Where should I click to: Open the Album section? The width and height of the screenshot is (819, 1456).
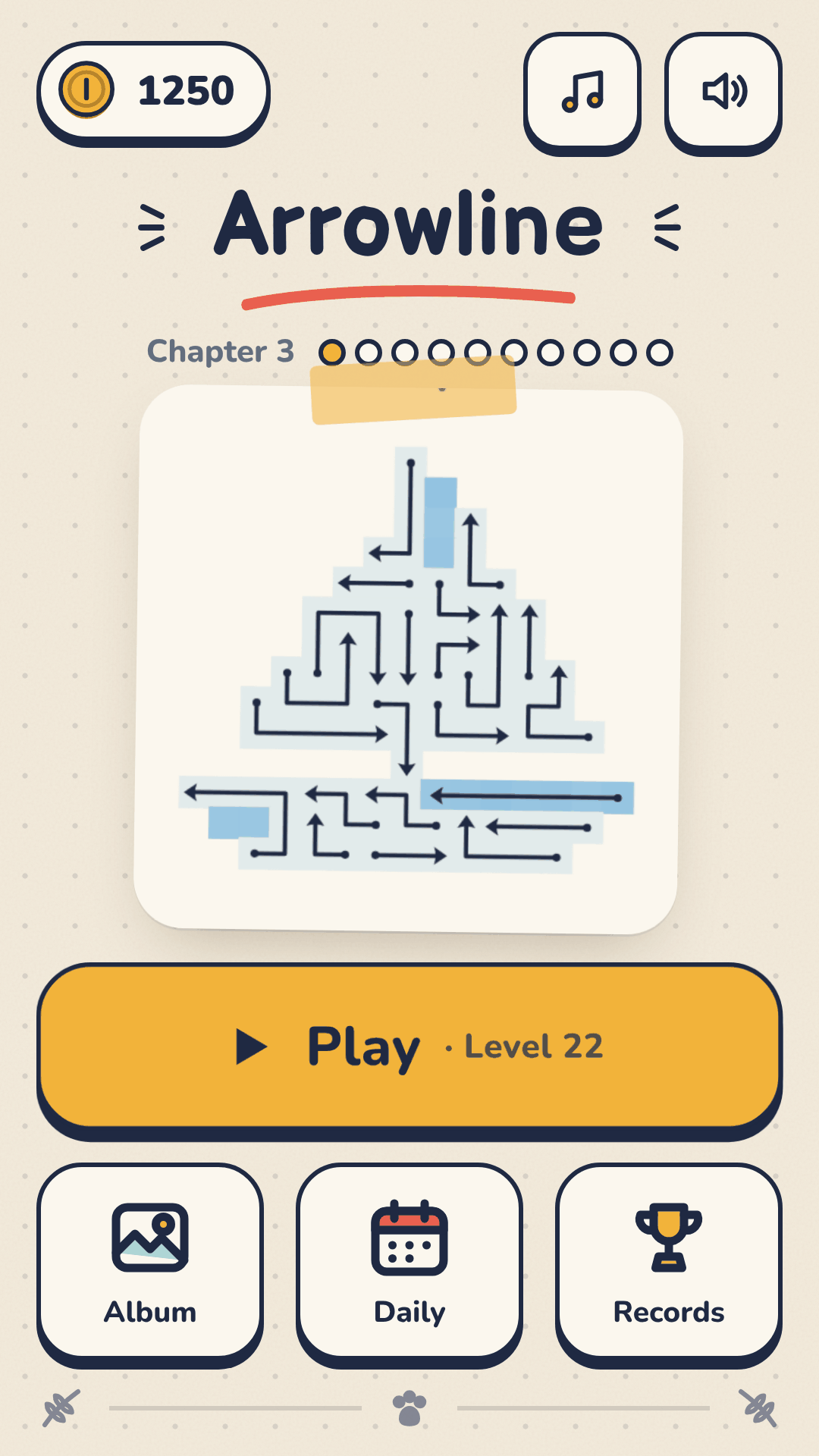[x=150, y=1265]
